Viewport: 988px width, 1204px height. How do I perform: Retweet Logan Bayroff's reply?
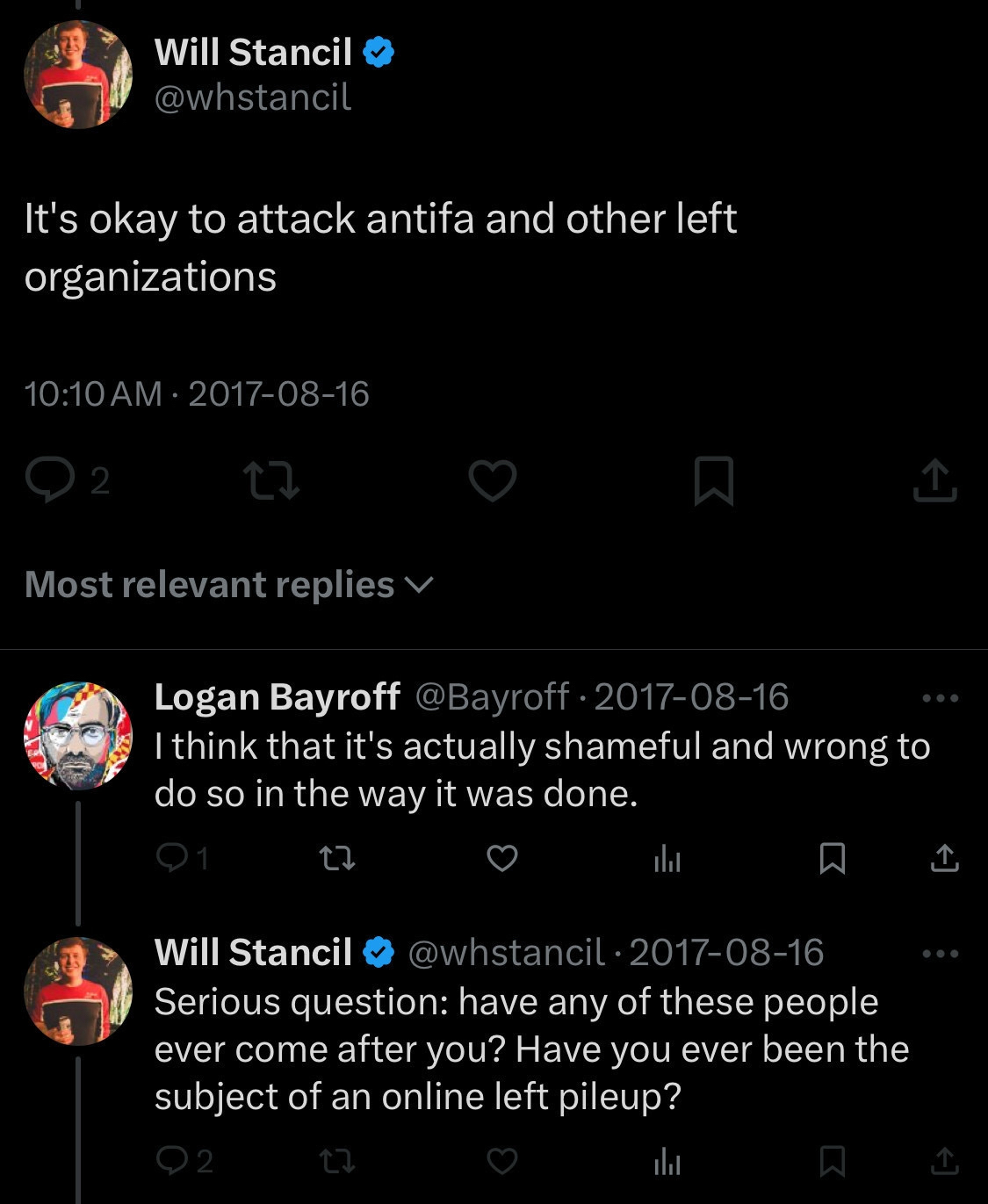[336, 858]
